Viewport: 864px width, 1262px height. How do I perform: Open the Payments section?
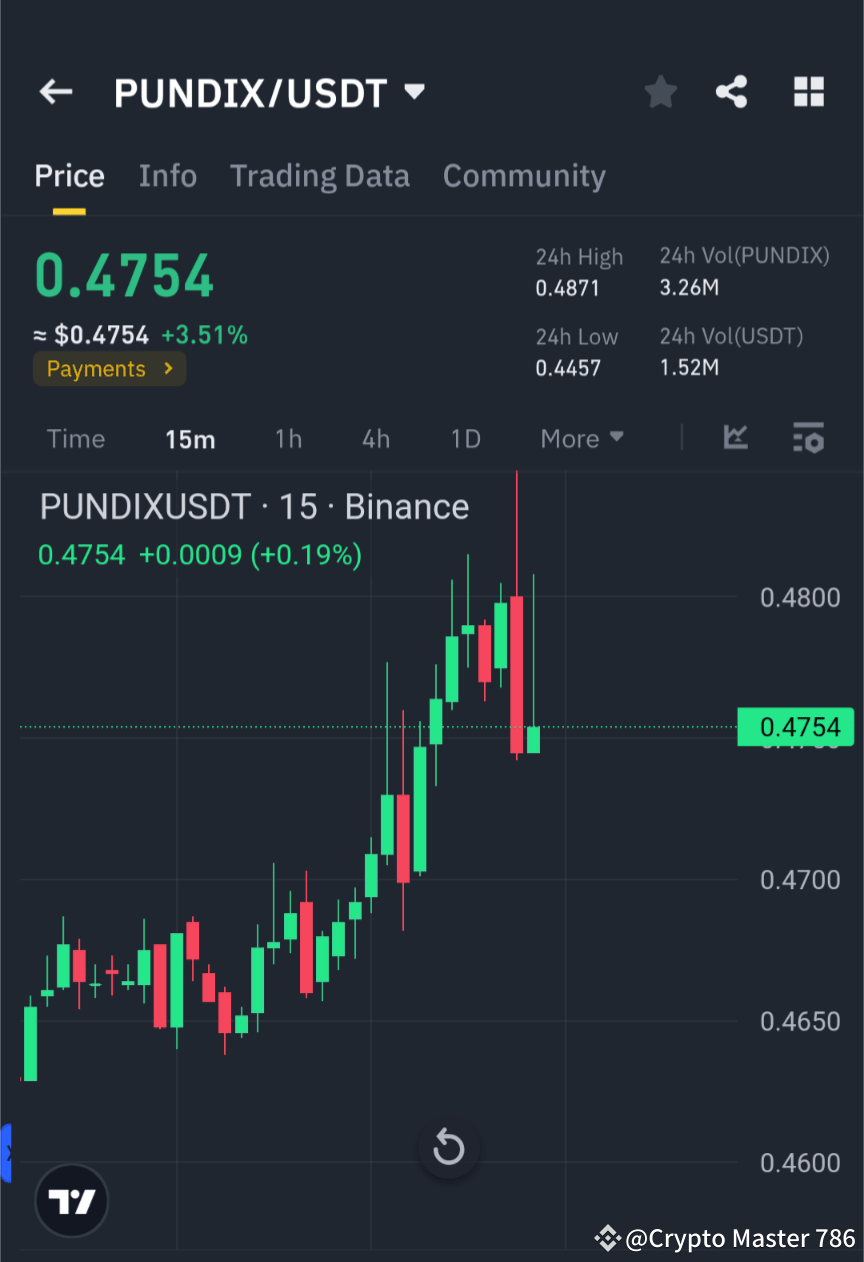pos(109,368)
